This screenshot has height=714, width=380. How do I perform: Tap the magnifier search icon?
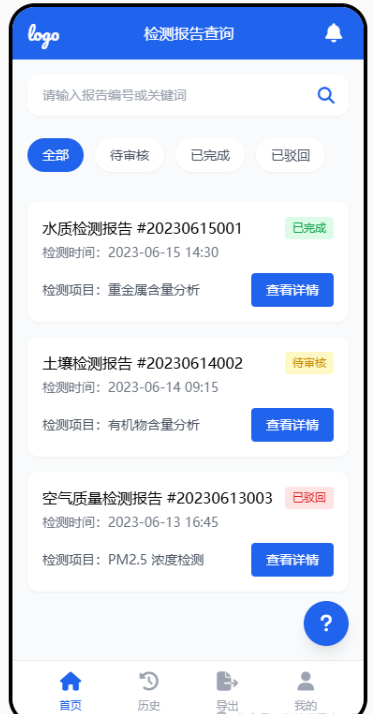(332, 97)
